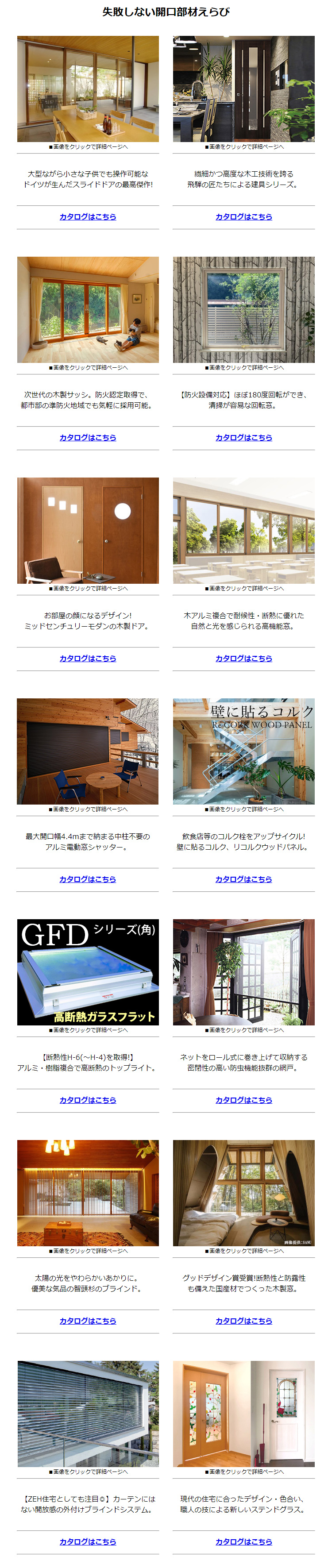Open the GFD series glass flat toplight image
This screenshot has height=1568, width=332.
point(88,972)
